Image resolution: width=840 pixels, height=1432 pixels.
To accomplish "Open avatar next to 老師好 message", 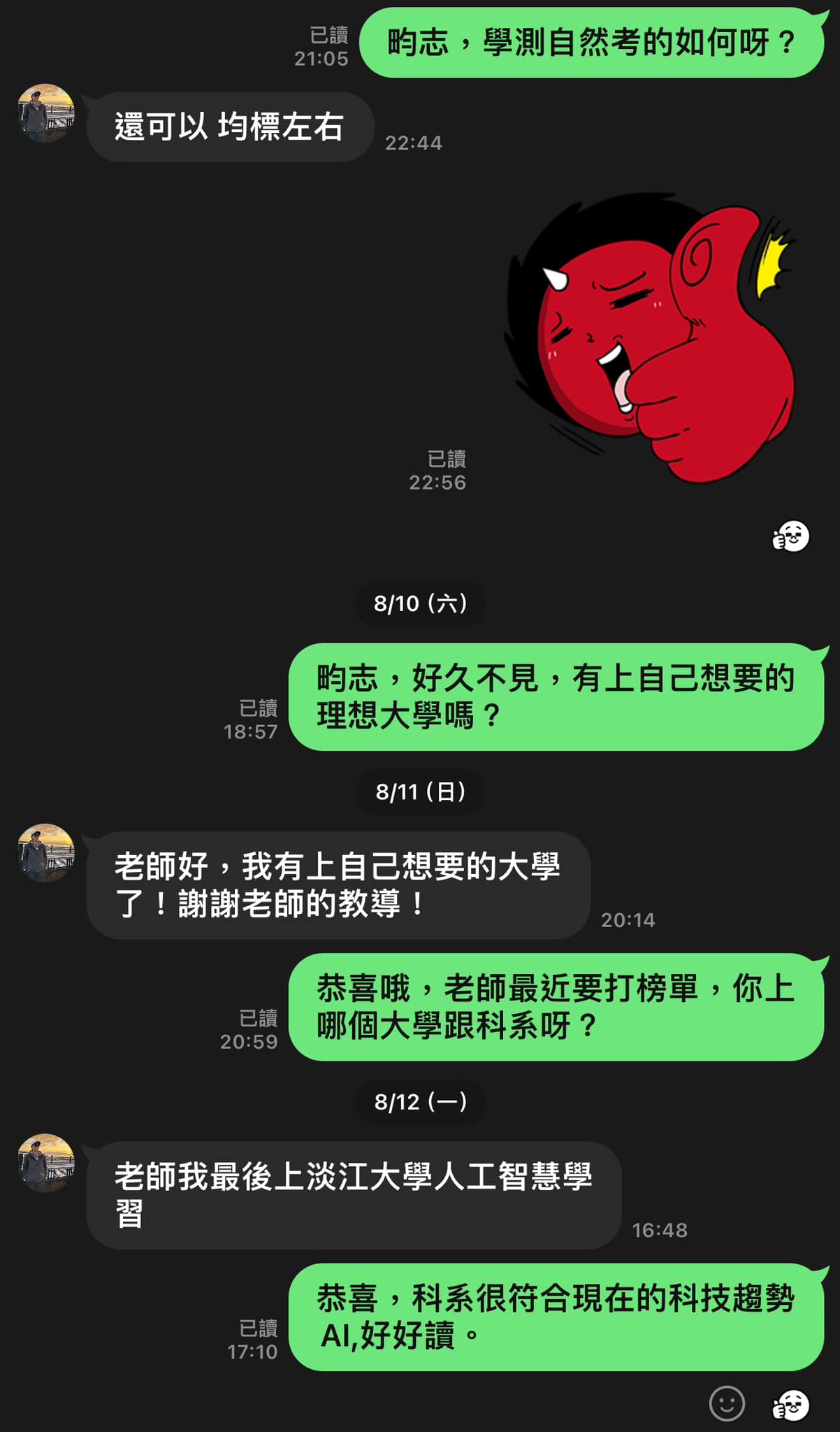I will (45, 853).
